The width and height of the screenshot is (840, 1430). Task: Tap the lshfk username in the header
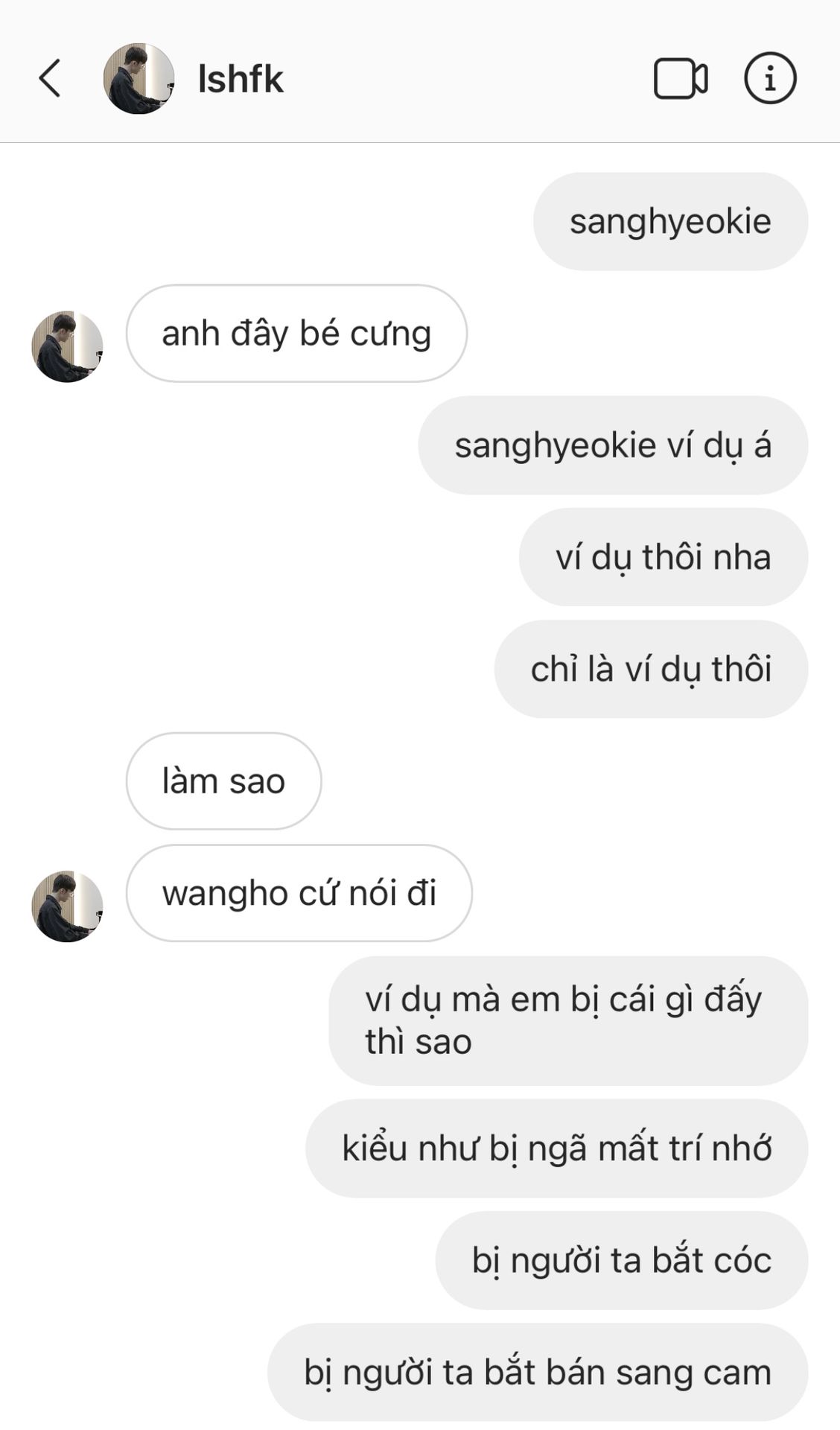click(x=241, y=78)
